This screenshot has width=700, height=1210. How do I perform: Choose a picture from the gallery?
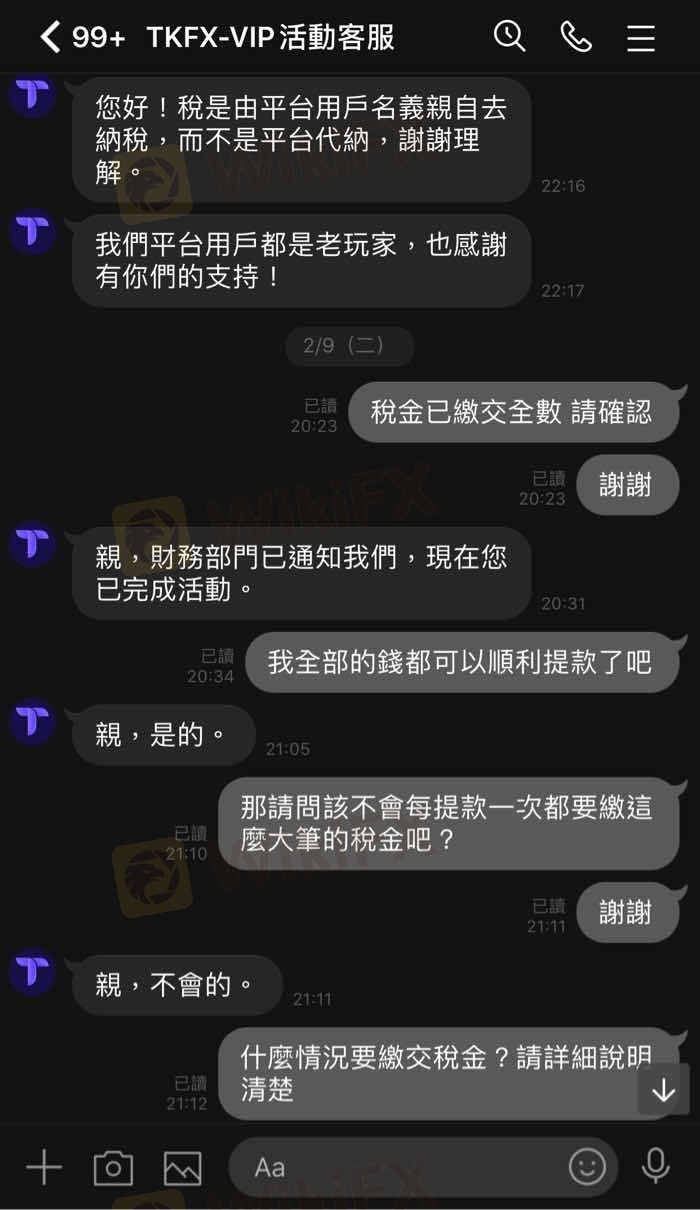coord(183,1167)
